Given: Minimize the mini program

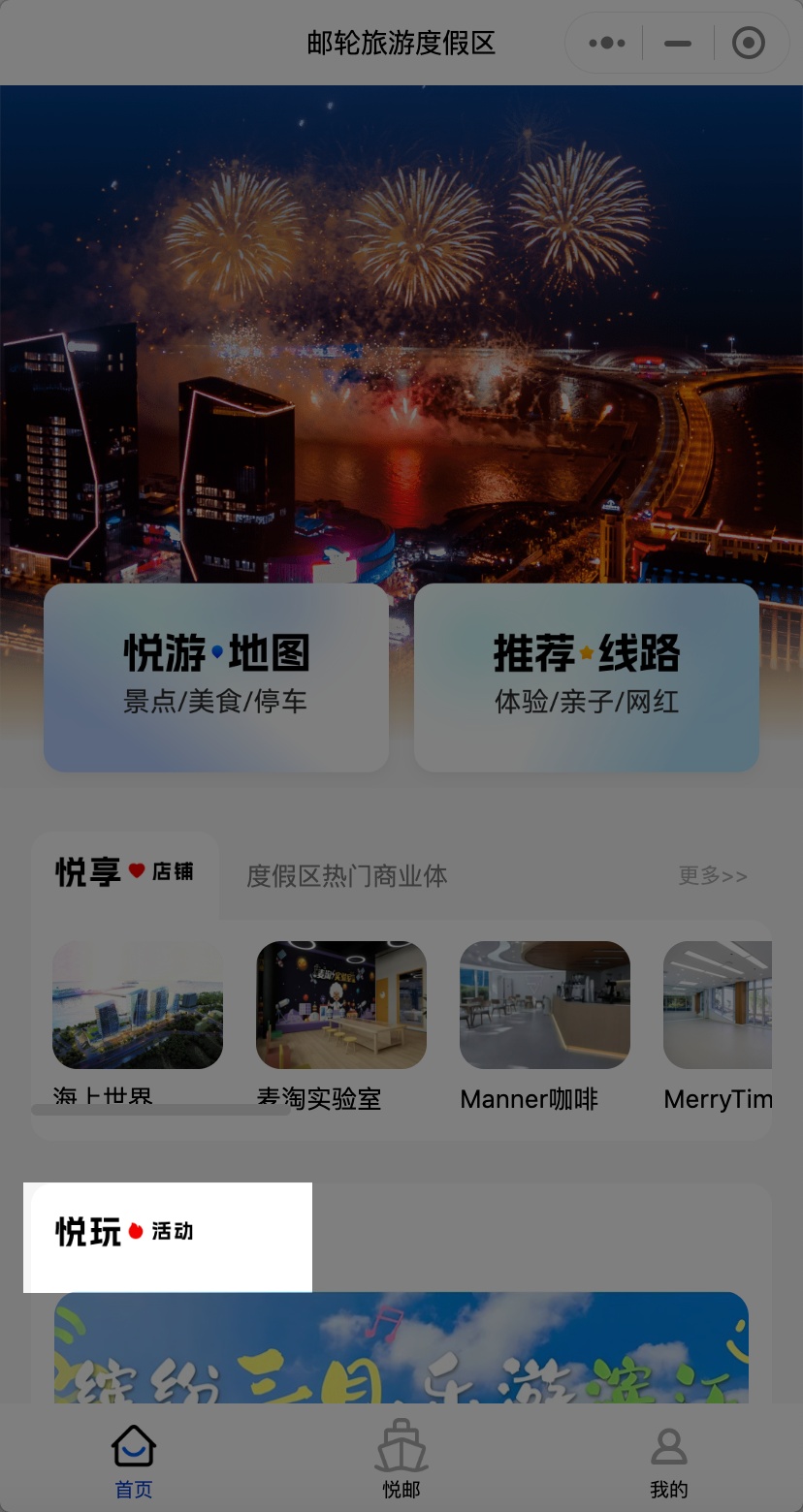Looking at the screenshot, I should [x=678, y=44].
